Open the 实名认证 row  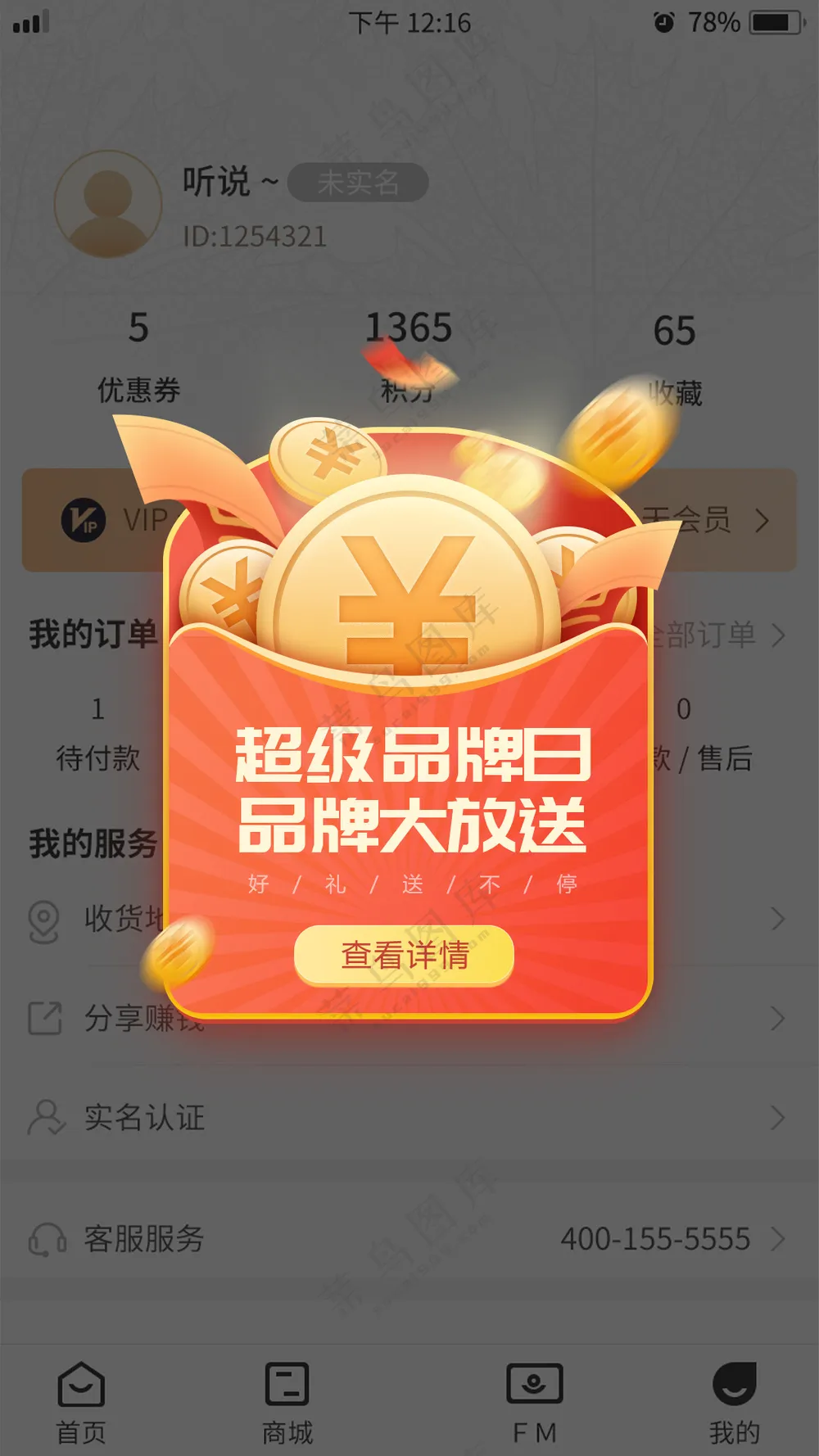tap(409, 1118)
